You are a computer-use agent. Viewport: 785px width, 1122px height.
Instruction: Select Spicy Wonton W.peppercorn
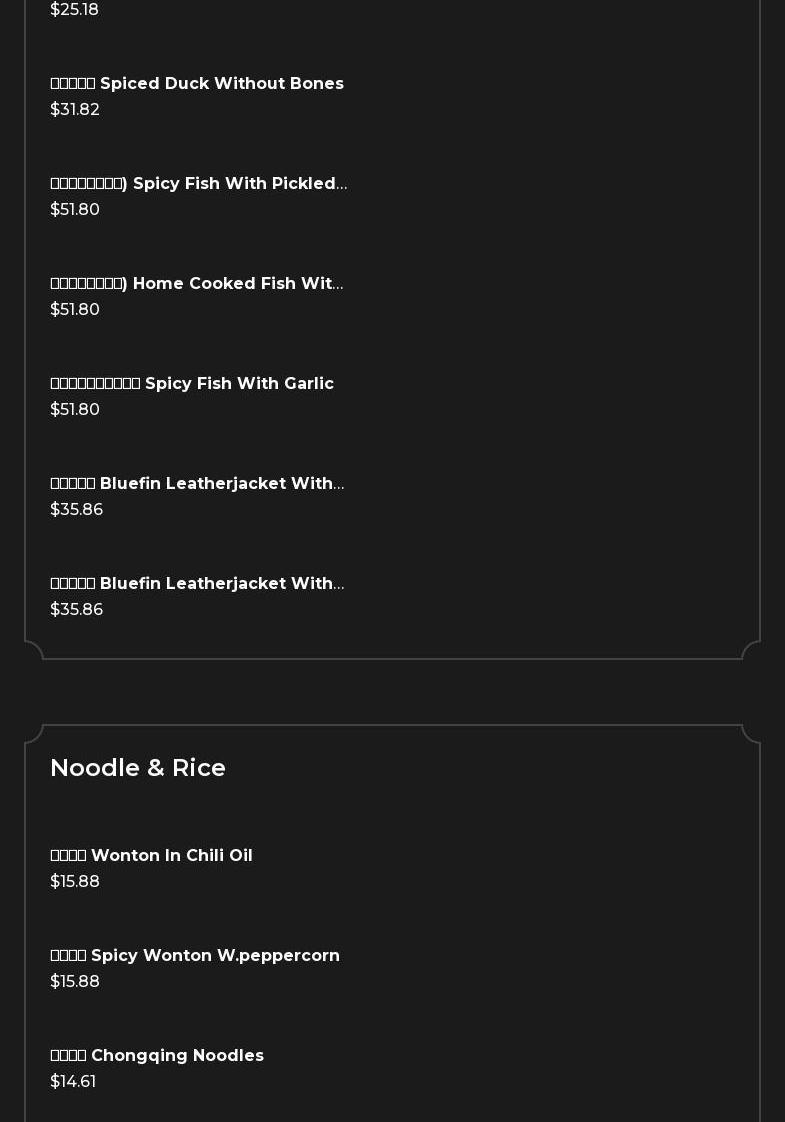coord(195,956)
